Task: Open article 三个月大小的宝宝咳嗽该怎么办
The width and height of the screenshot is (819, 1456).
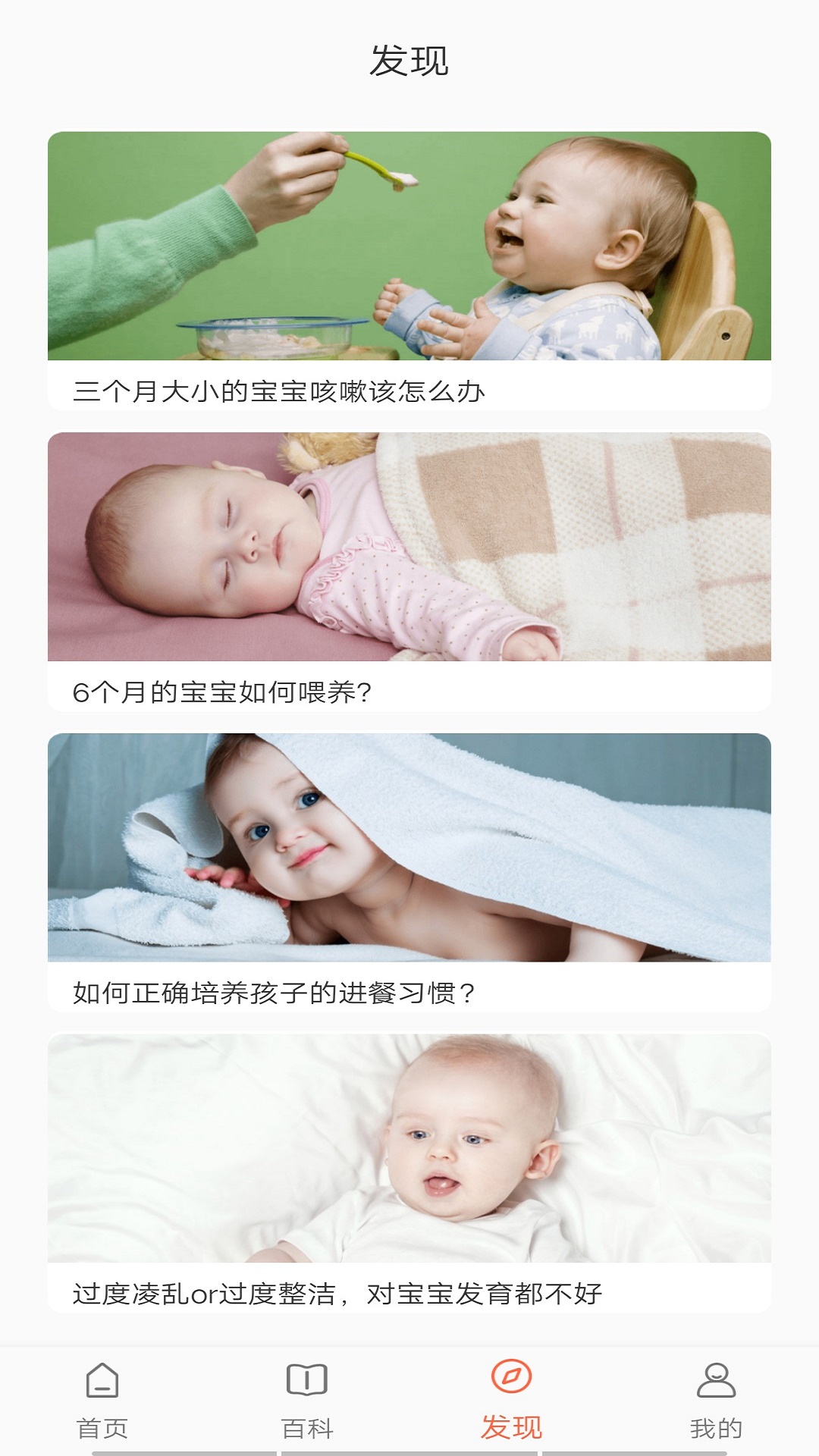Action: [409, 271]
